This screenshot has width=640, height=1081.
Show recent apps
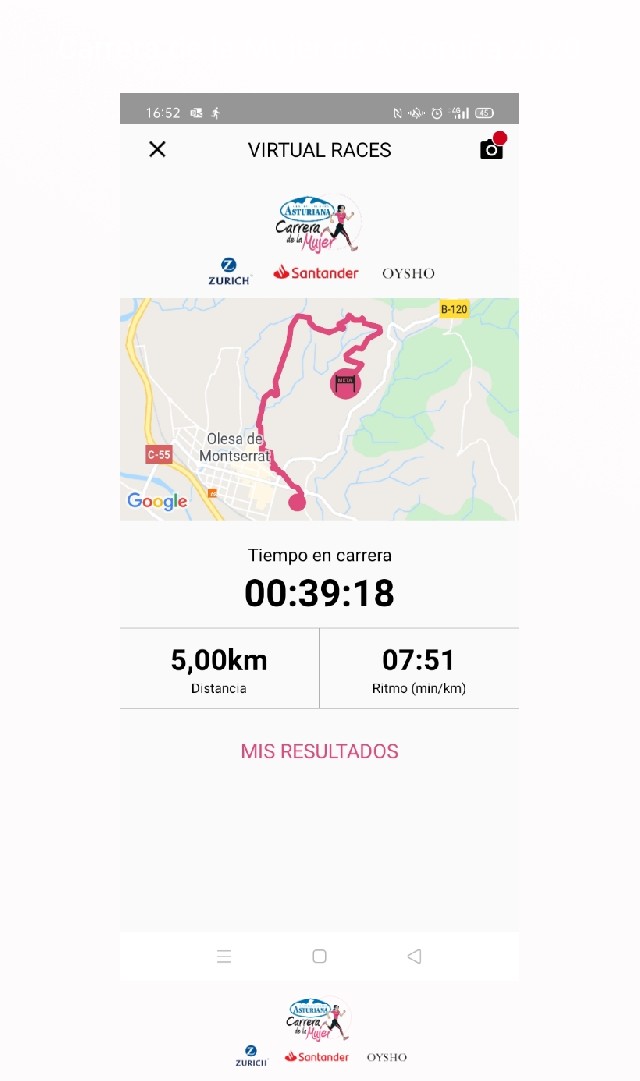[224, 956]
